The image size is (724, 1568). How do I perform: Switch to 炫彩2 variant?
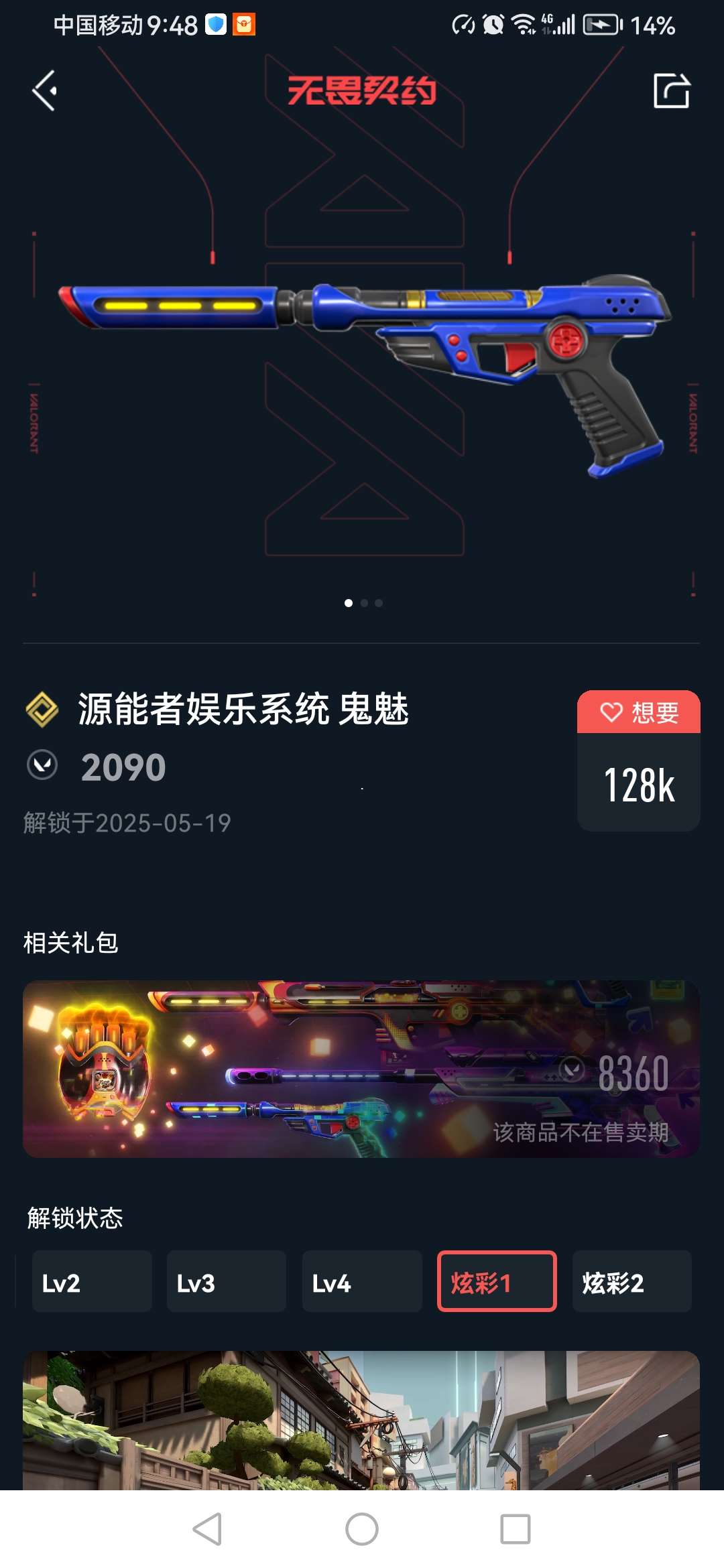[x=631, y=1281]
